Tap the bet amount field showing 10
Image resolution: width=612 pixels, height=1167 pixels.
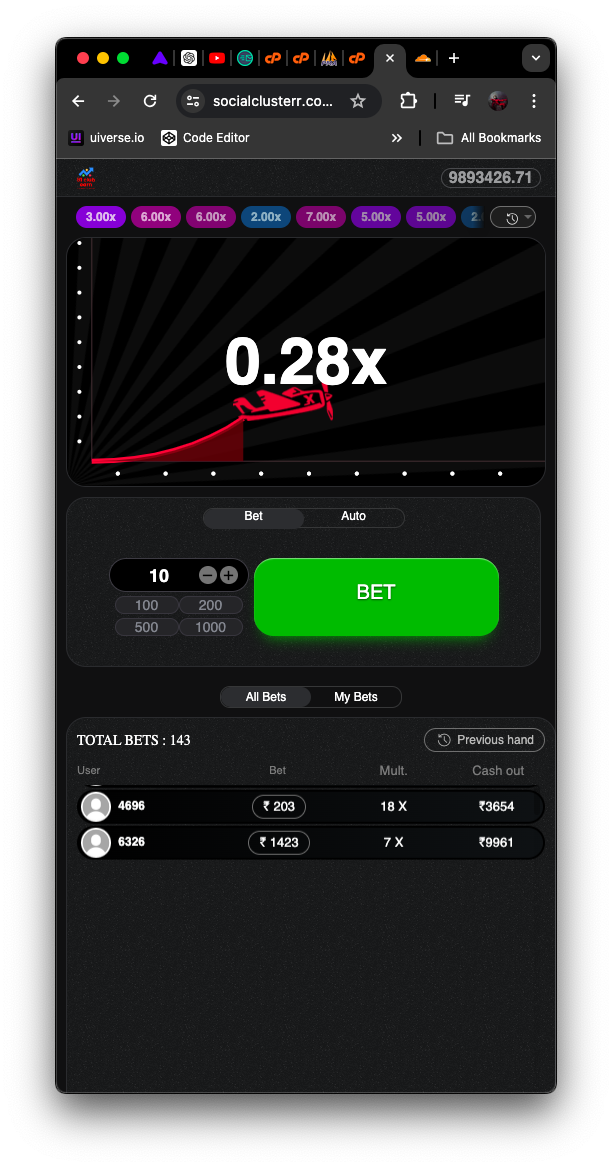coord(159,575)
